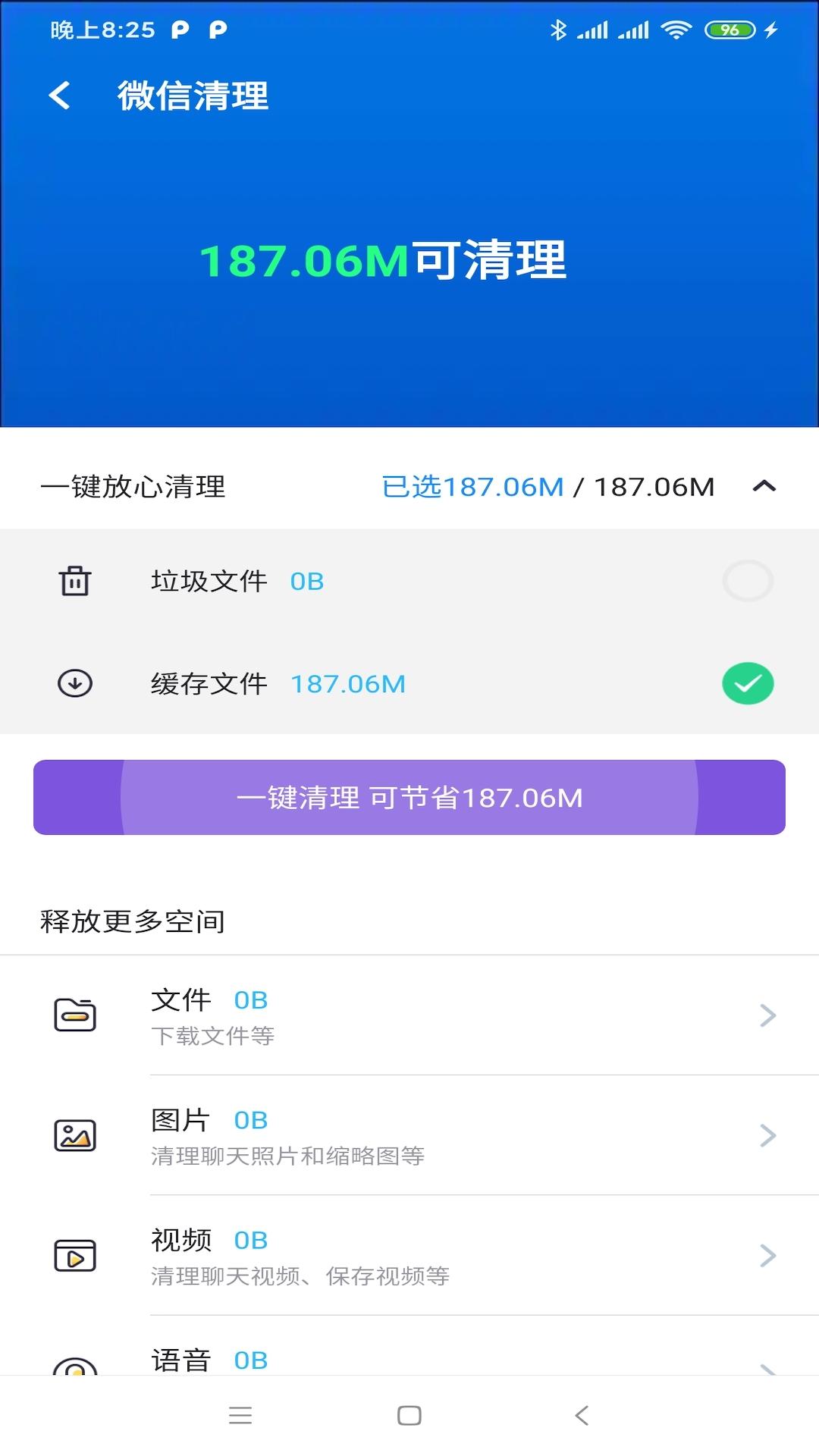This screenshot has width=819, height=1456.
Task: Click the trash can icon beside 垃圾文件
Action: coord(75,581)
